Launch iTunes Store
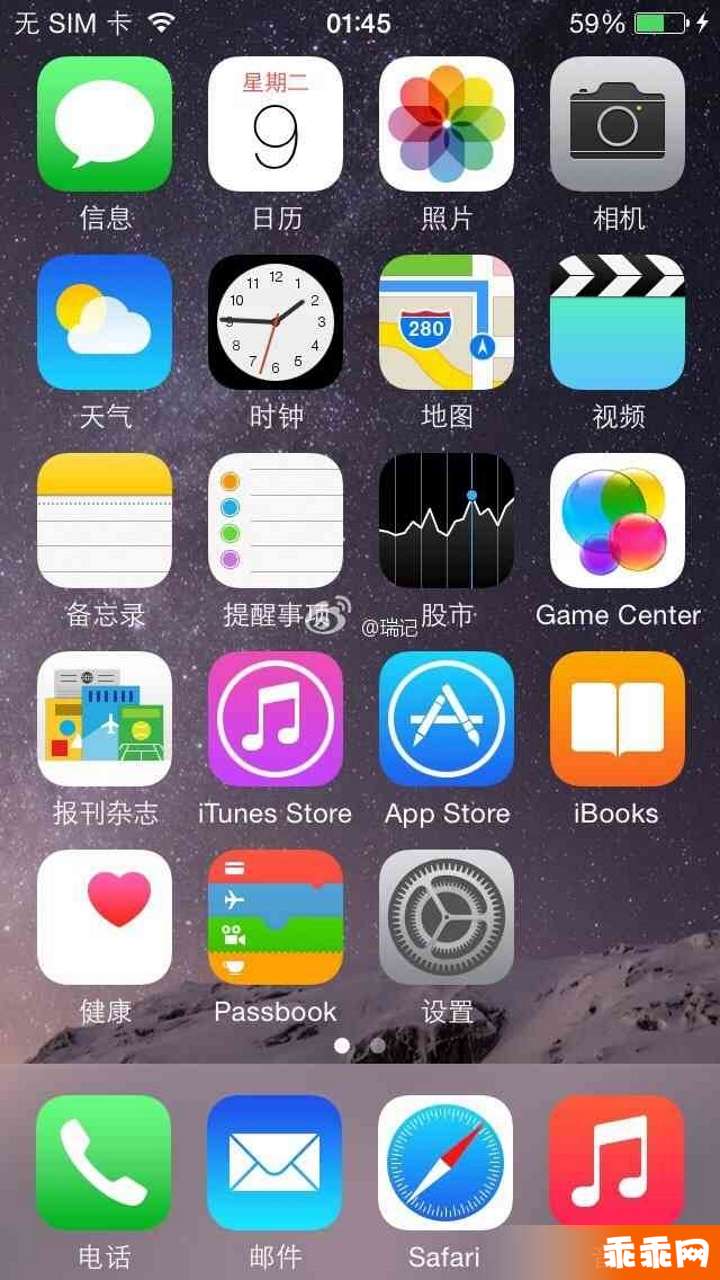This screenshot has height=1280, width=720. [x=275, y=718]
